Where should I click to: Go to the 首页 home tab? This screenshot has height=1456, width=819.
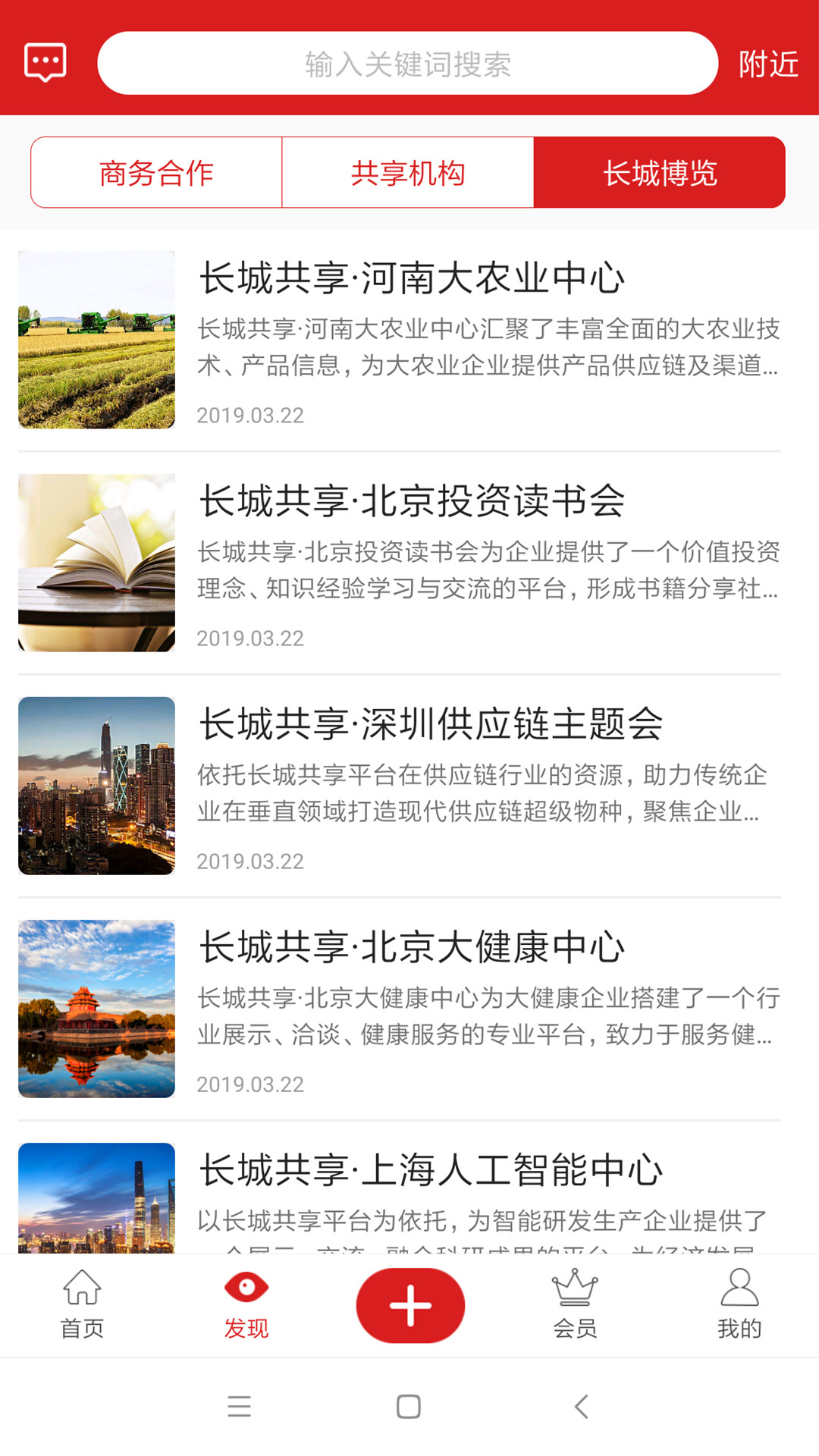point(82,1304)
